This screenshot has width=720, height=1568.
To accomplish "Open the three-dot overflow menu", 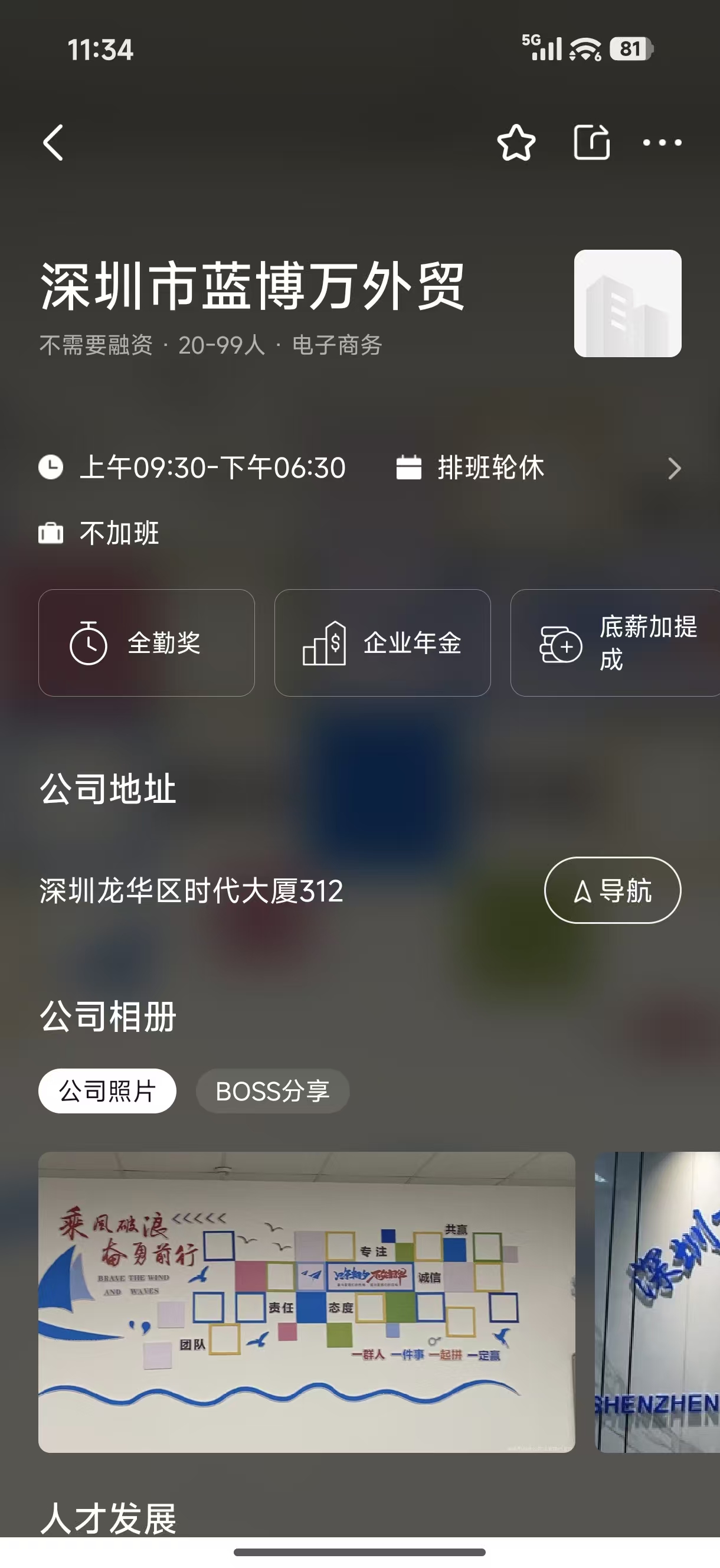I will click(662, 143).
